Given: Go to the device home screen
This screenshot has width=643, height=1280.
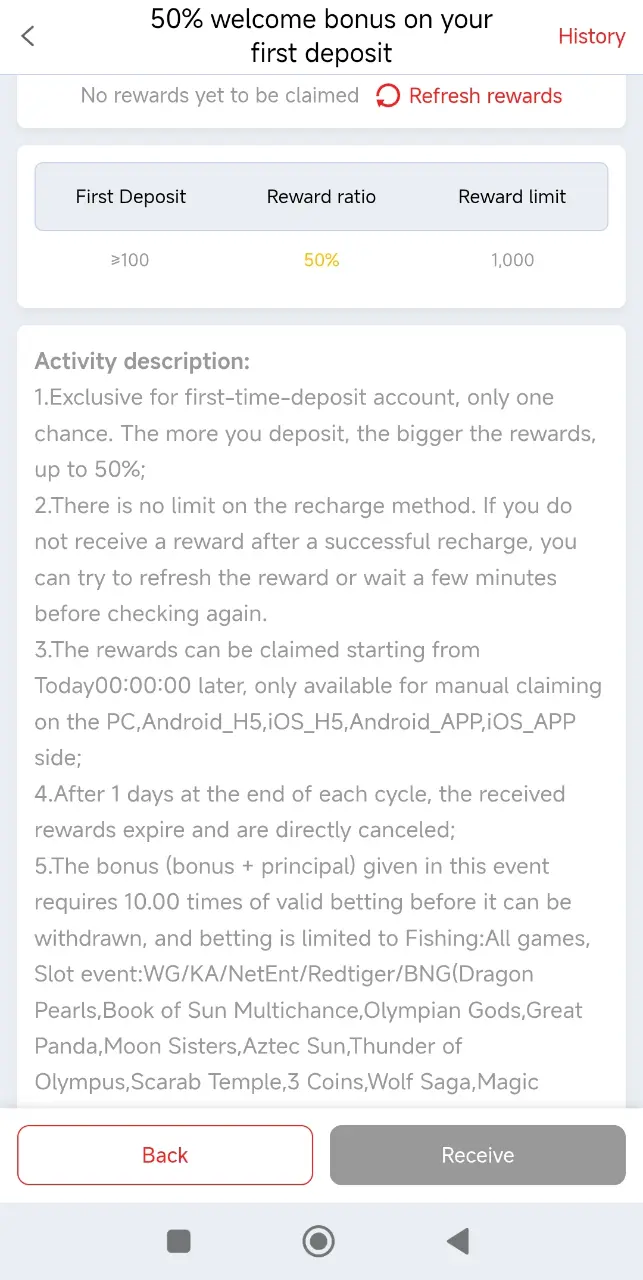Looking at the screenshot, I should click(x=319, y=1241).
